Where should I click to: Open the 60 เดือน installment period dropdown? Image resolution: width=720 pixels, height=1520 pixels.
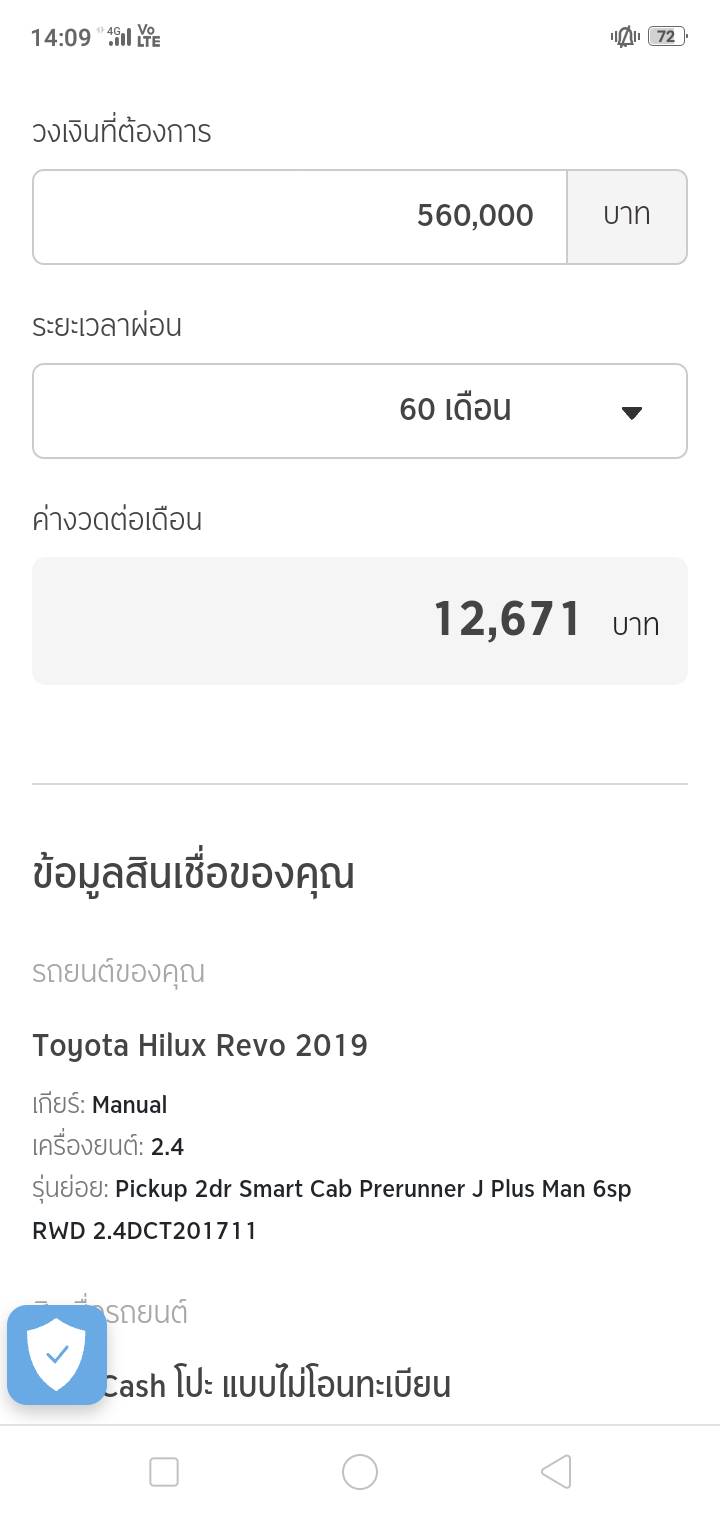click(360, 411)
